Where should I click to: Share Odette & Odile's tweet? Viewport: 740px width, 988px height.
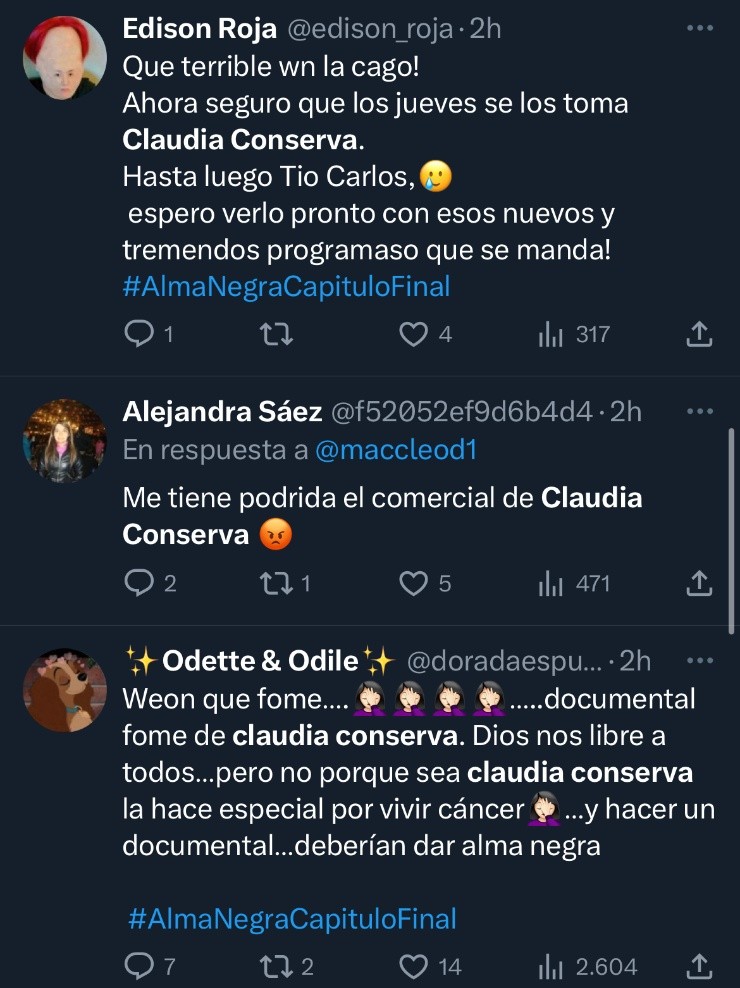(700, 967)
